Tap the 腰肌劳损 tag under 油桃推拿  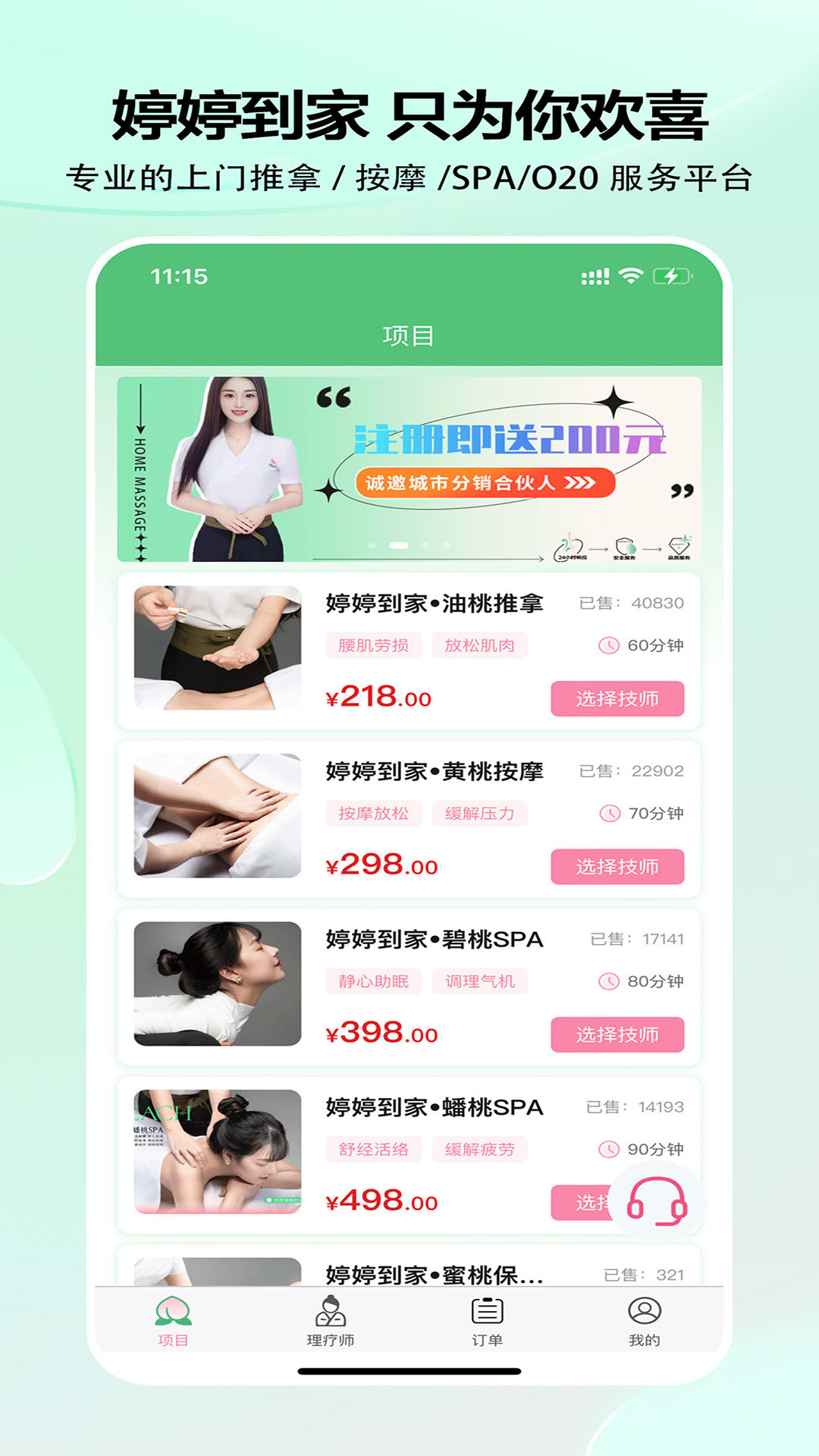point(375,645)
